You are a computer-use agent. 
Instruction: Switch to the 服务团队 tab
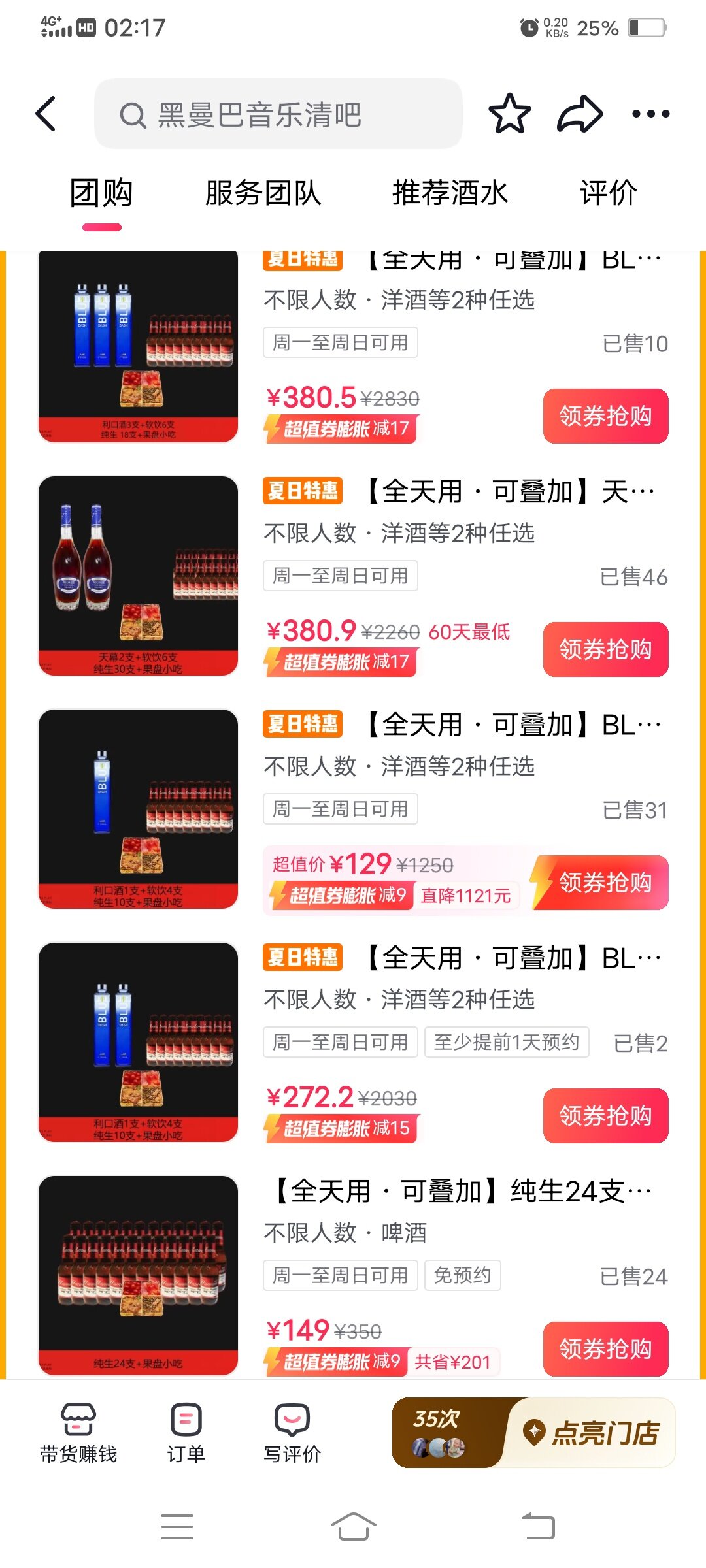point(263,193)
